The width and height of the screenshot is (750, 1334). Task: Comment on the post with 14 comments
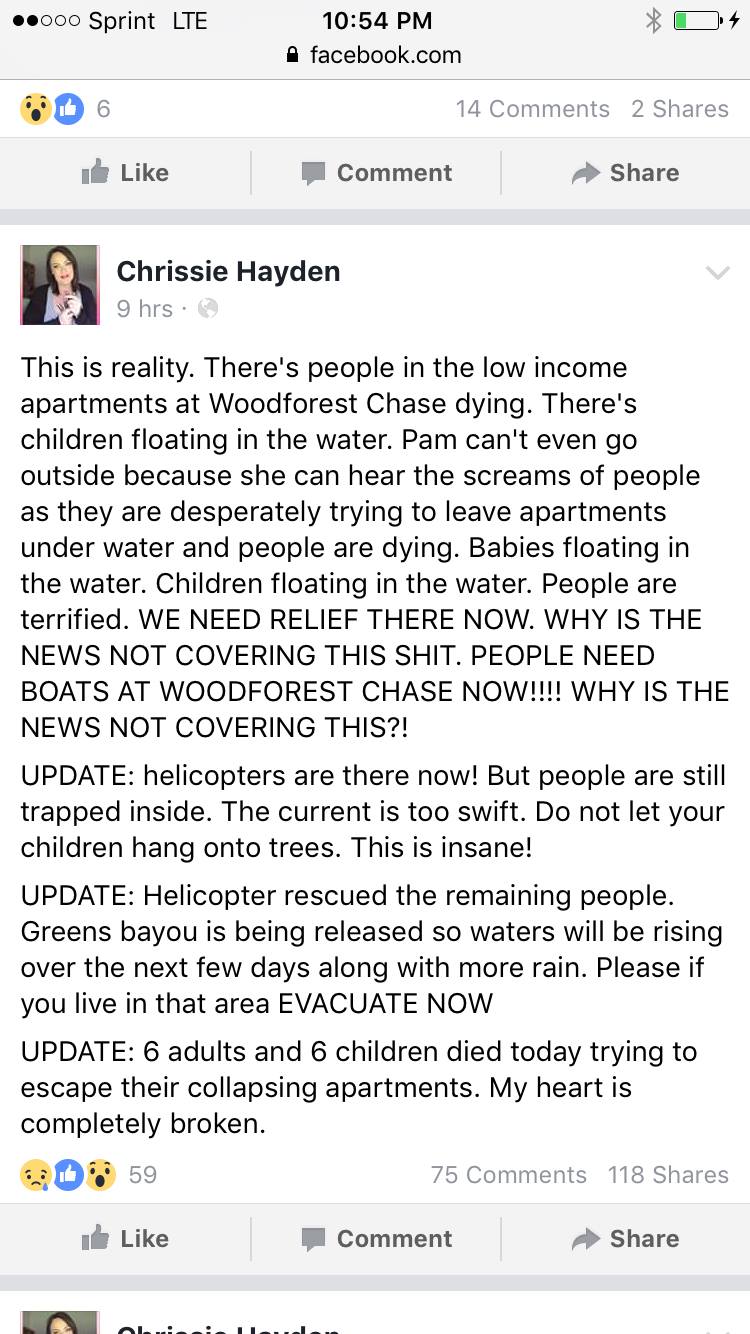point(376,173)
